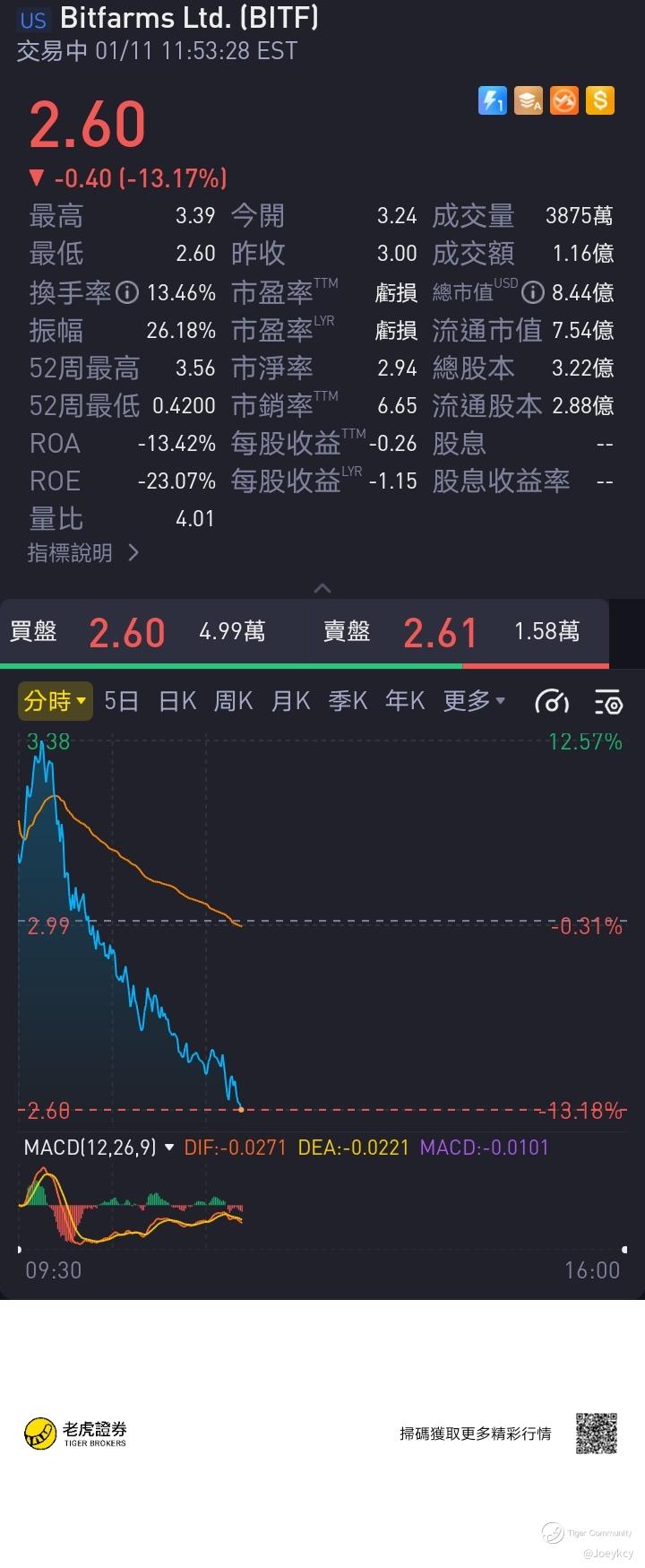Open 指標說明 explanation link

(82, 553)
